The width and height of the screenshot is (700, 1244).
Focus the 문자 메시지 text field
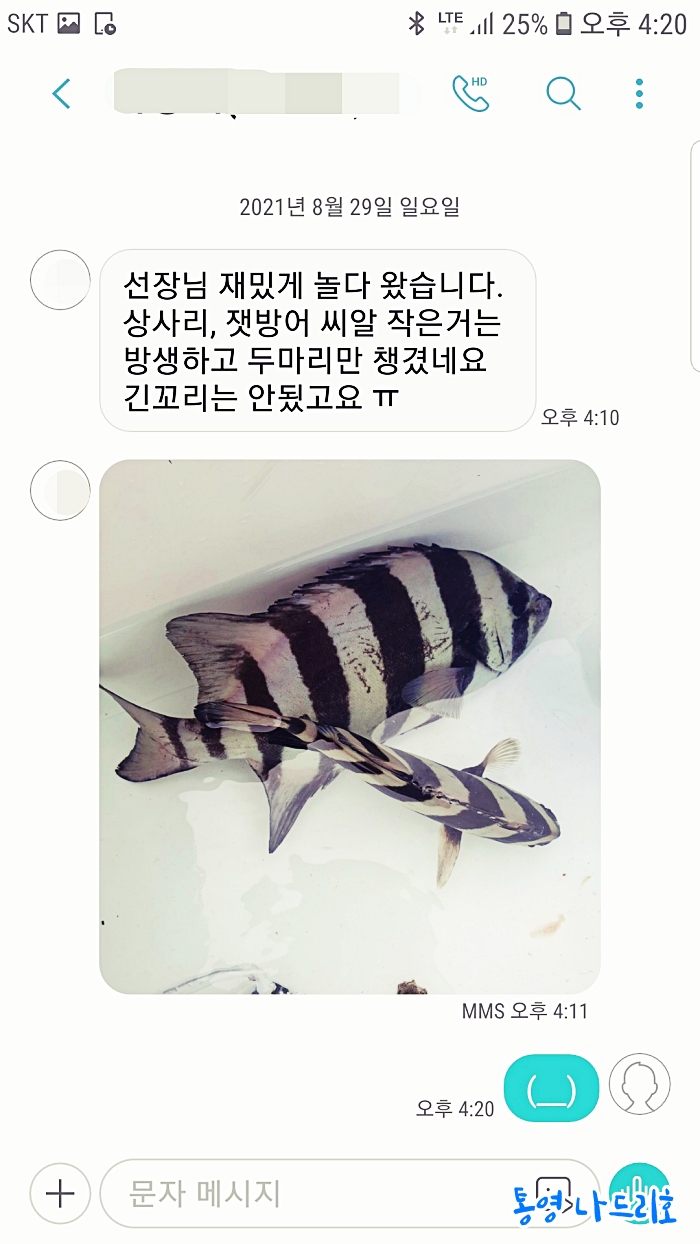(x=320, y=1193)
